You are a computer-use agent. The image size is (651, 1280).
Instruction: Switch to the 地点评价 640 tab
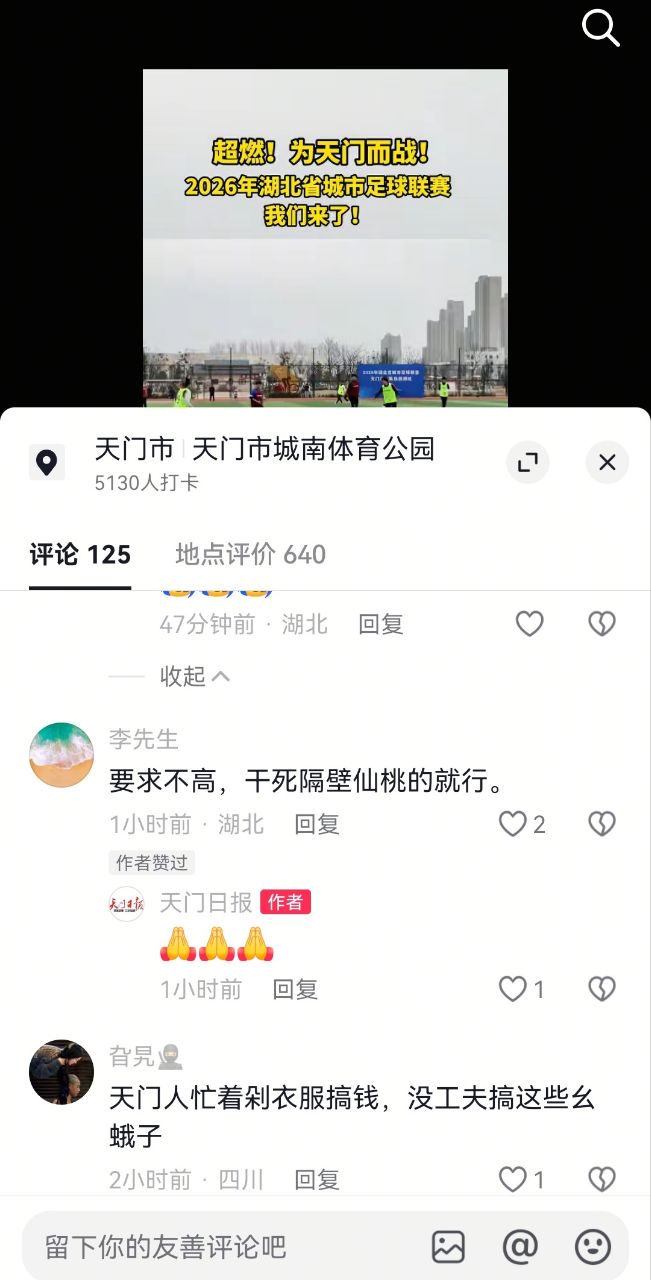[x=250, y=555]
